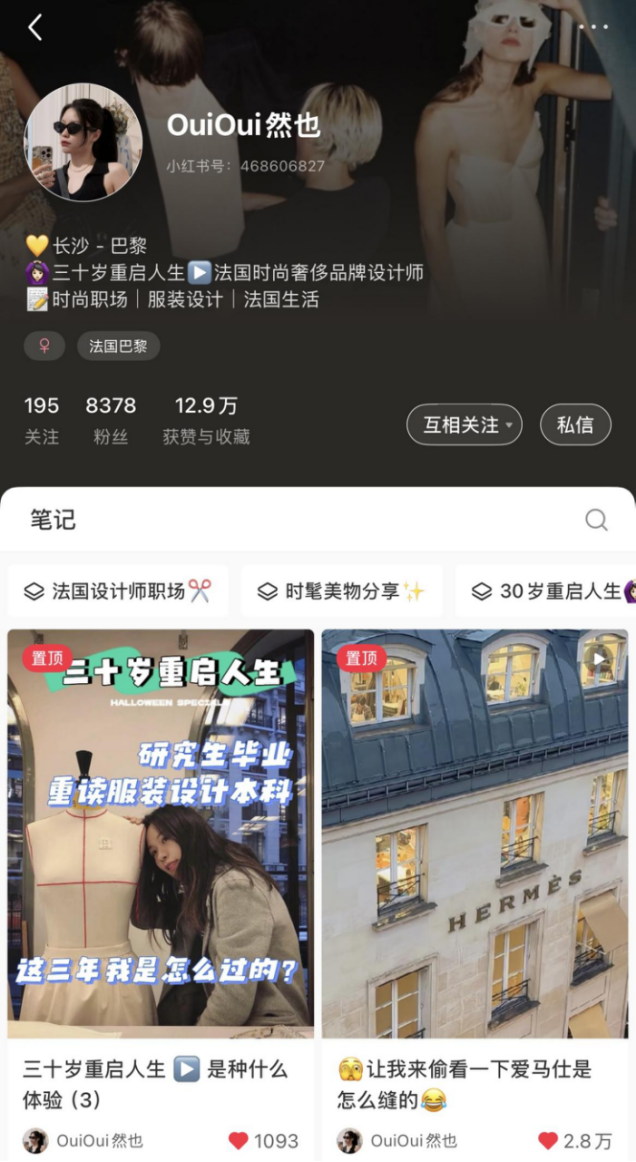
Task: Like the note with 1093 likes
Action: (x=238, y=1141)
